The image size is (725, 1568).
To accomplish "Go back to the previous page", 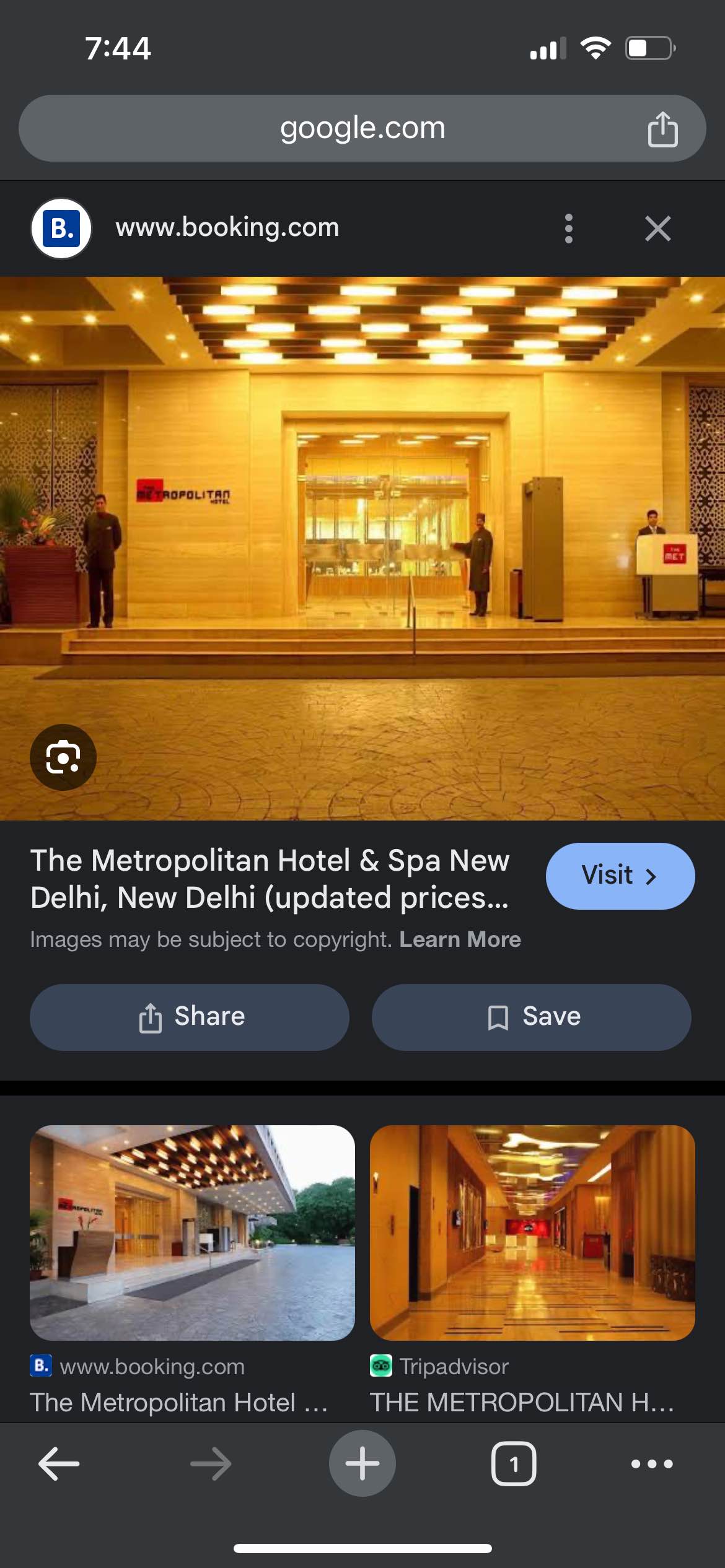I will click(x=59, y=1463).
